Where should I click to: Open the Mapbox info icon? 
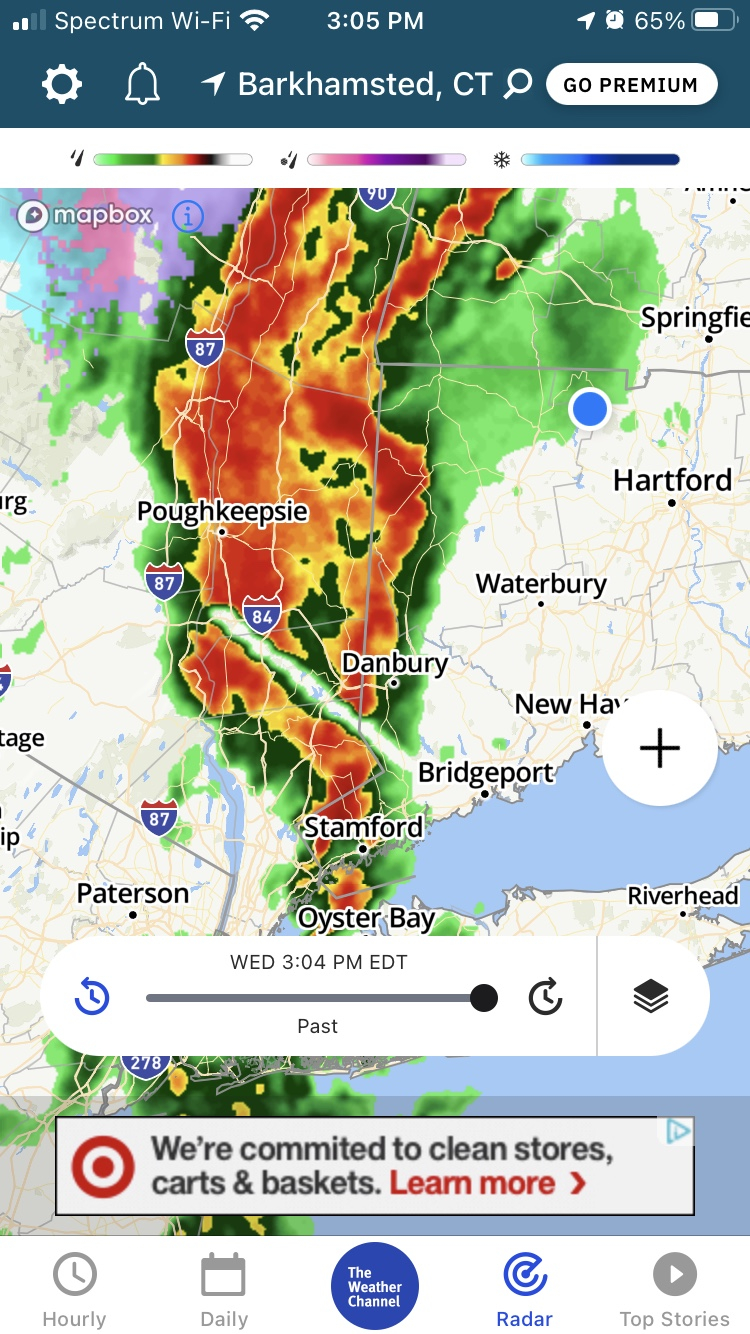[188, 215]
